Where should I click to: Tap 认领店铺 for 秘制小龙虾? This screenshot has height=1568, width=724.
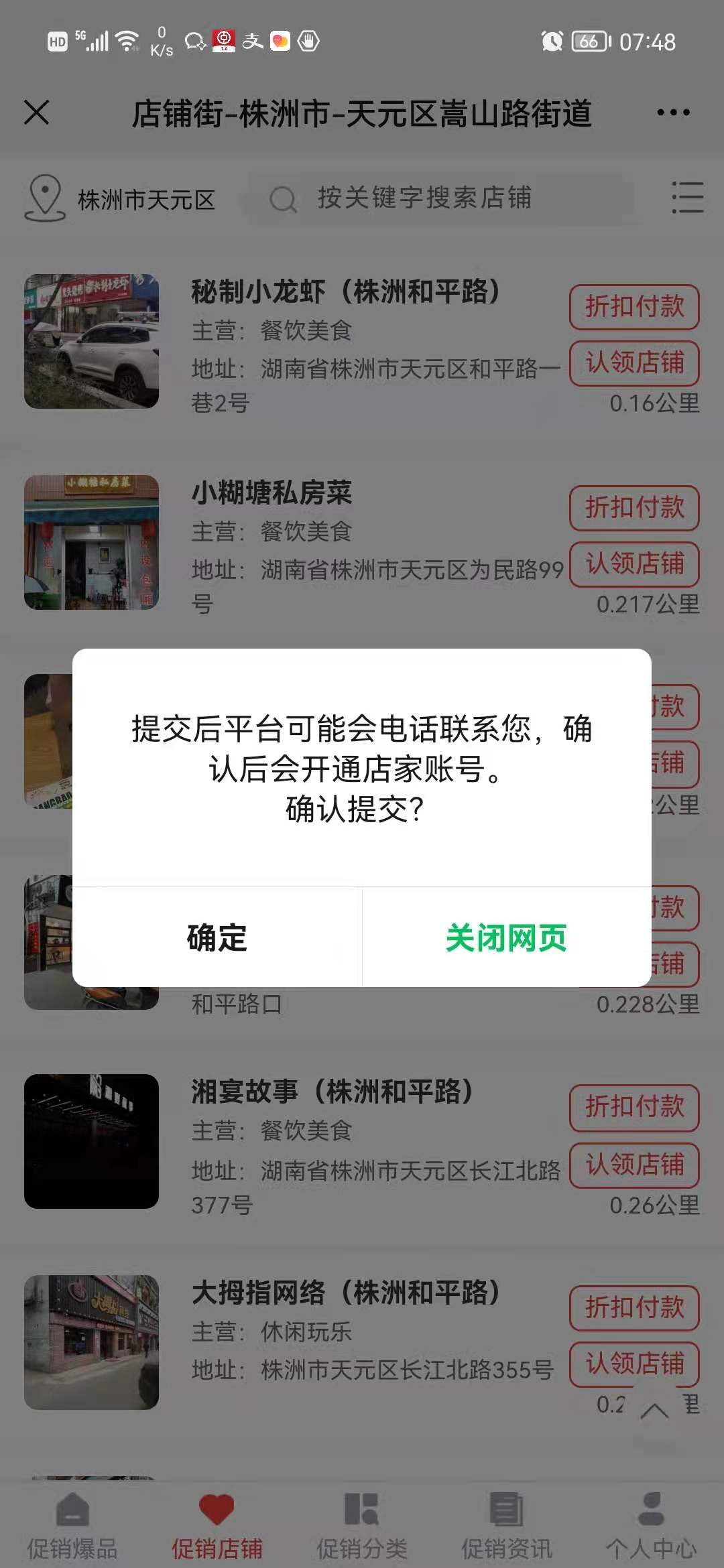[x=634, y=363]
